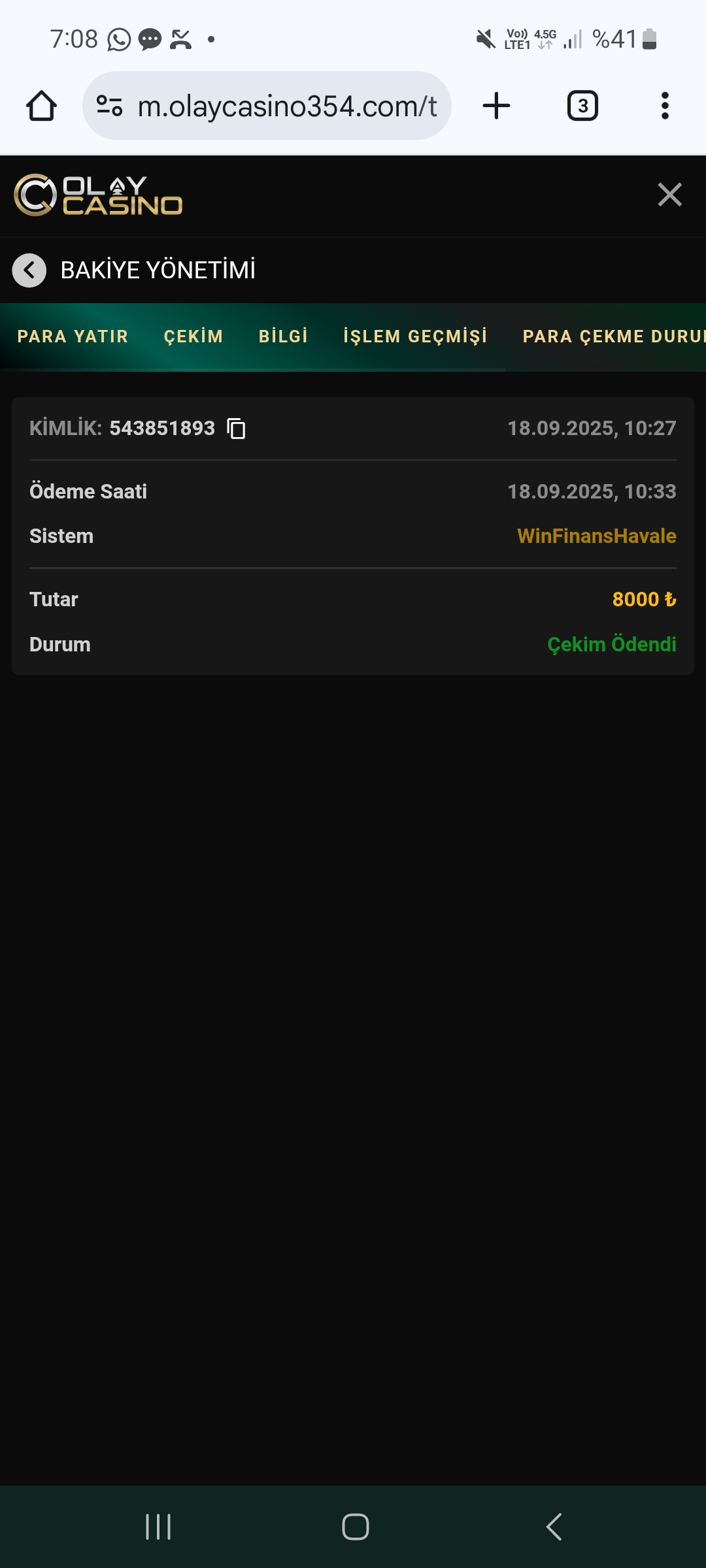
Task: Open the browser tab switcher showing 3 tabs
Action: tap(582, 105)
